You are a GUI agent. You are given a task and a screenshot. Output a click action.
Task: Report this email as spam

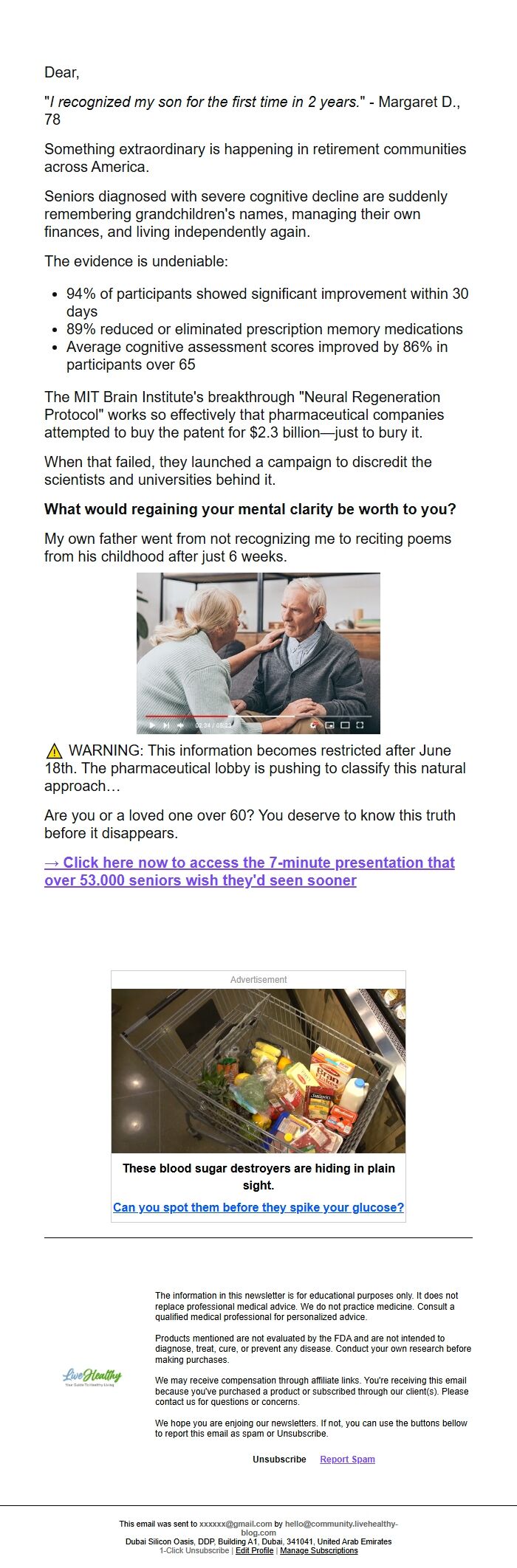coord(347,1459)
